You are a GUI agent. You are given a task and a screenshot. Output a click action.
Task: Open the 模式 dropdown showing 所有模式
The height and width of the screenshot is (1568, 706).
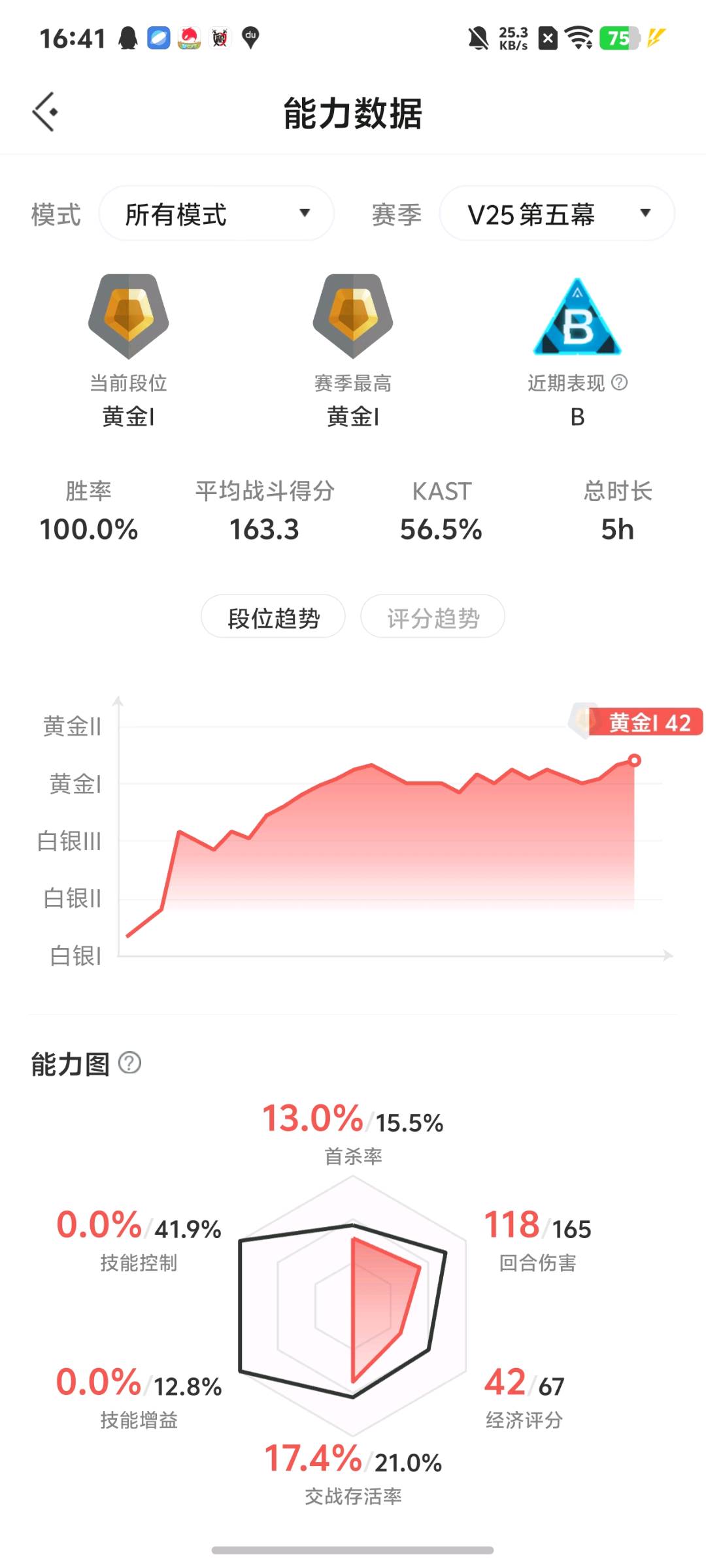(216, 214)
